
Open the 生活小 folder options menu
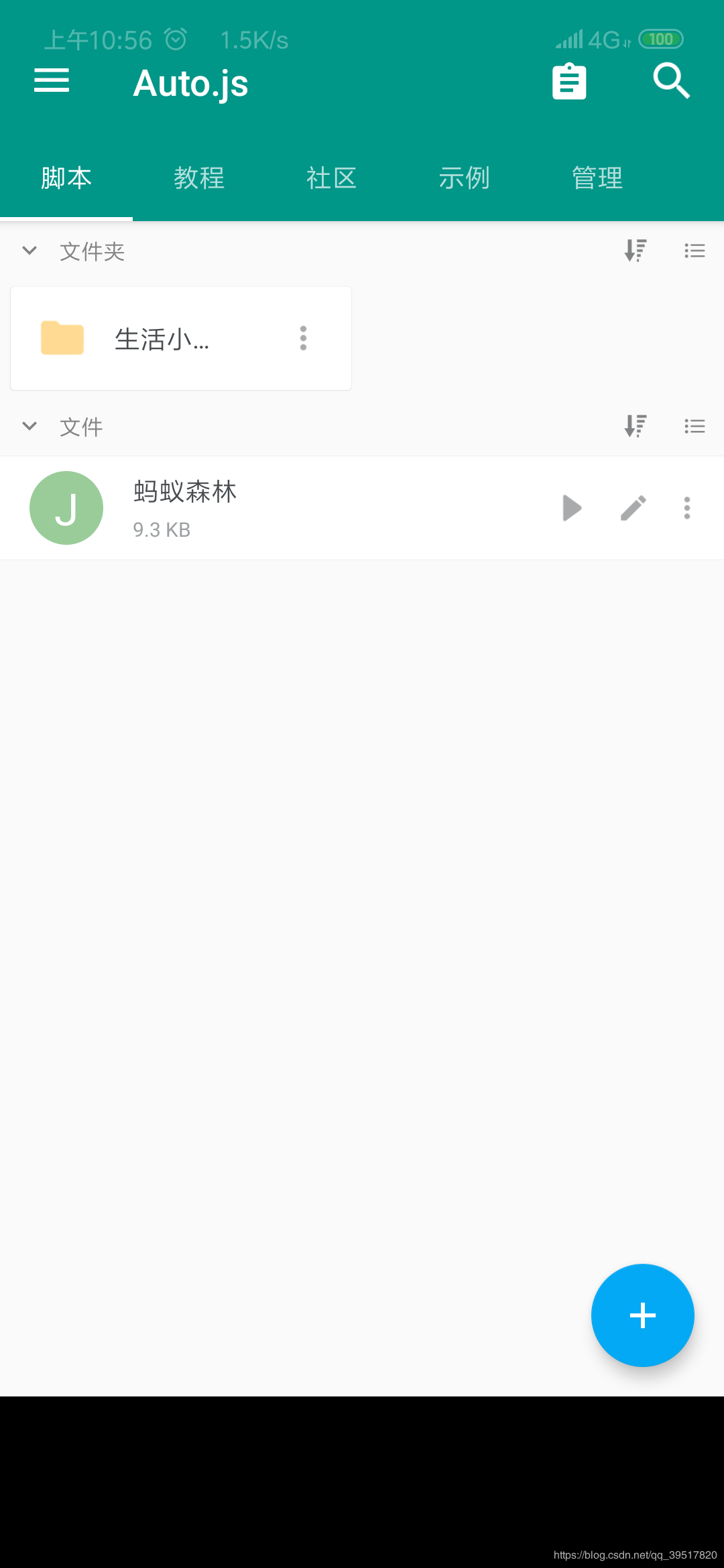click(303, 339)
